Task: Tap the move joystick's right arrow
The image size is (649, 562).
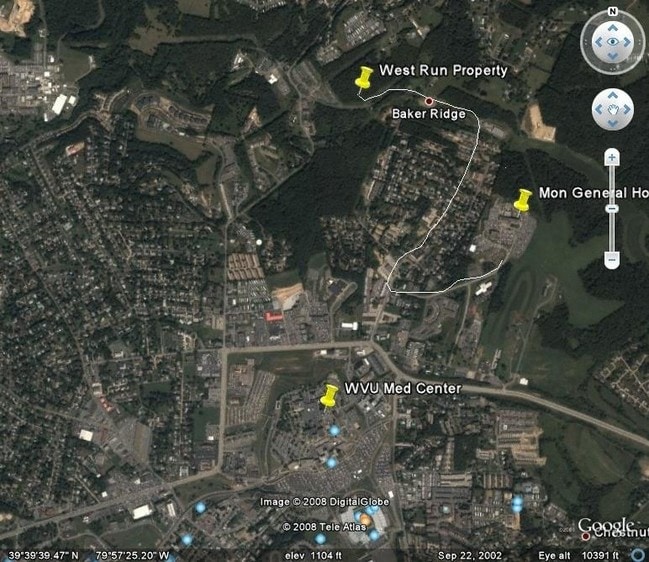Action: [626, 108]
